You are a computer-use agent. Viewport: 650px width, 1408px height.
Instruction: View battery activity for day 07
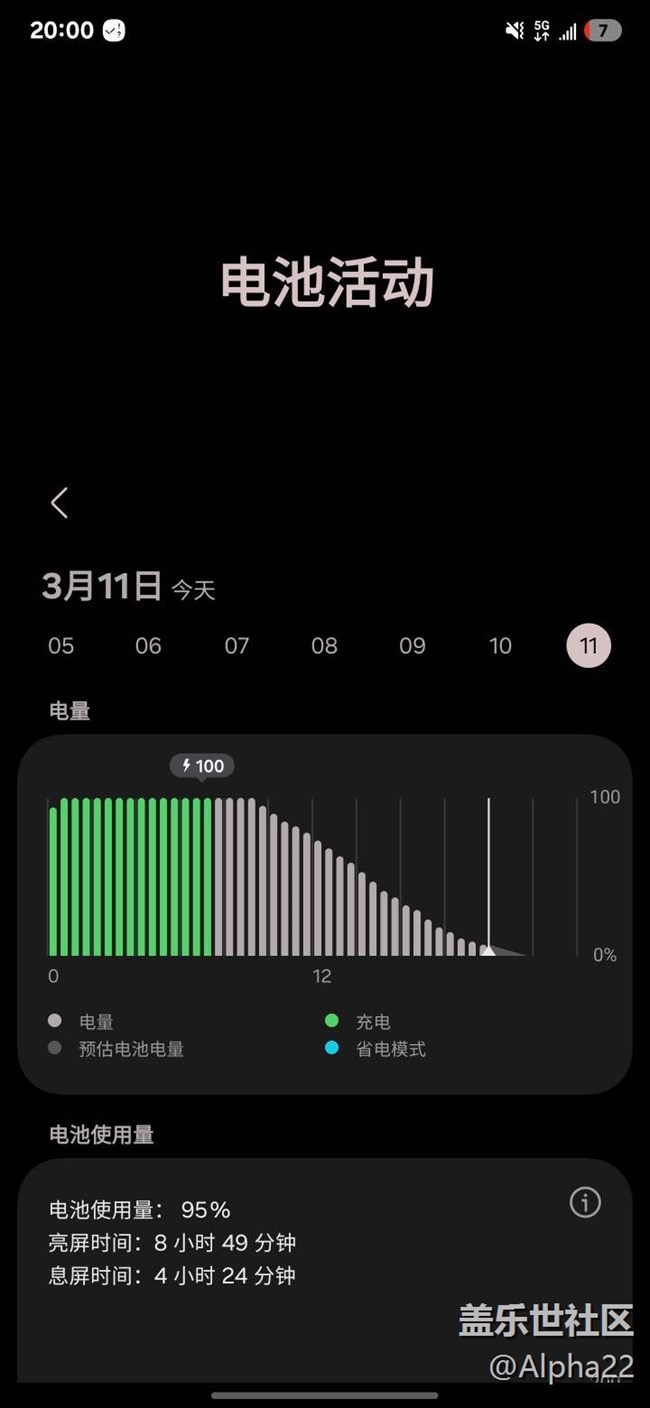[x=236, y=646]
